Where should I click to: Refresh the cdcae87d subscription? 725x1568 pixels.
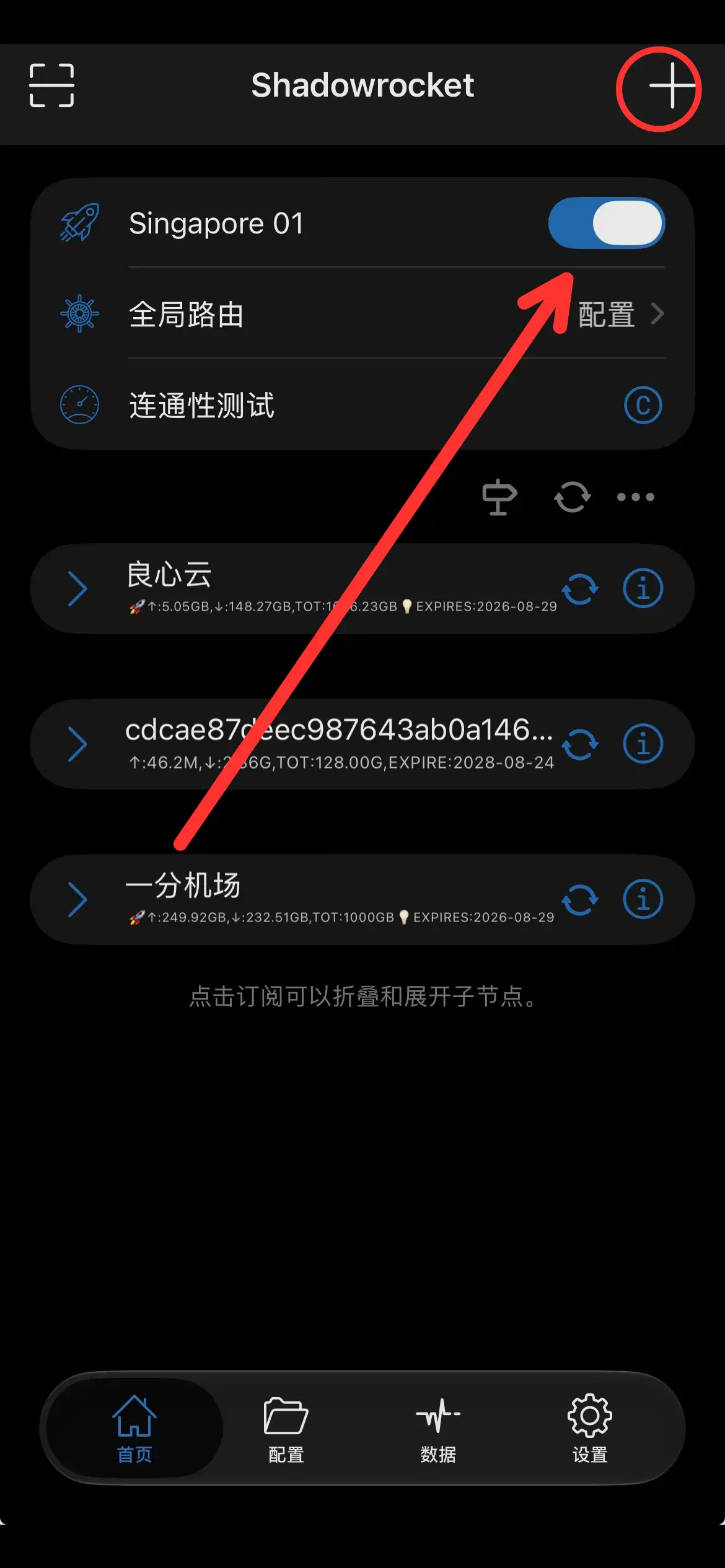[x=580, y=744]
